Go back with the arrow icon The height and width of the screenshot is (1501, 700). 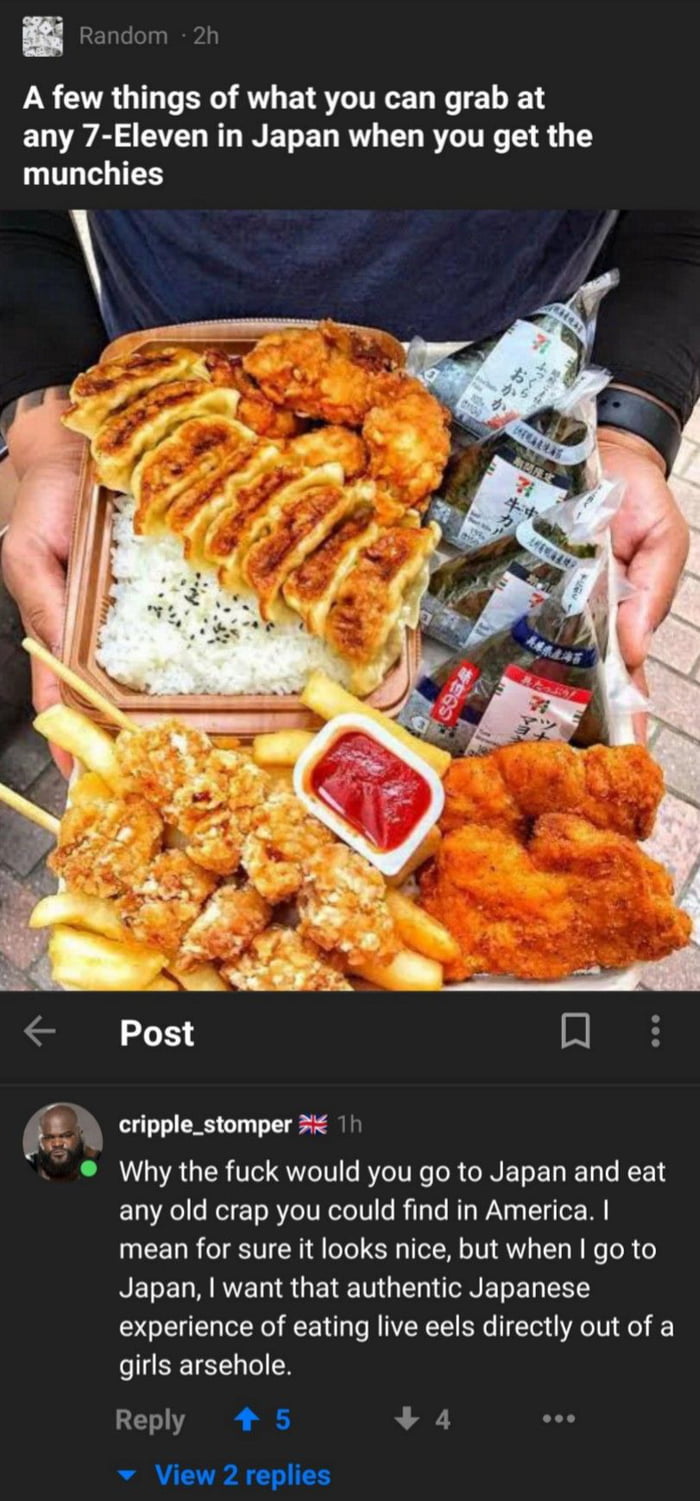(40, 1033)
